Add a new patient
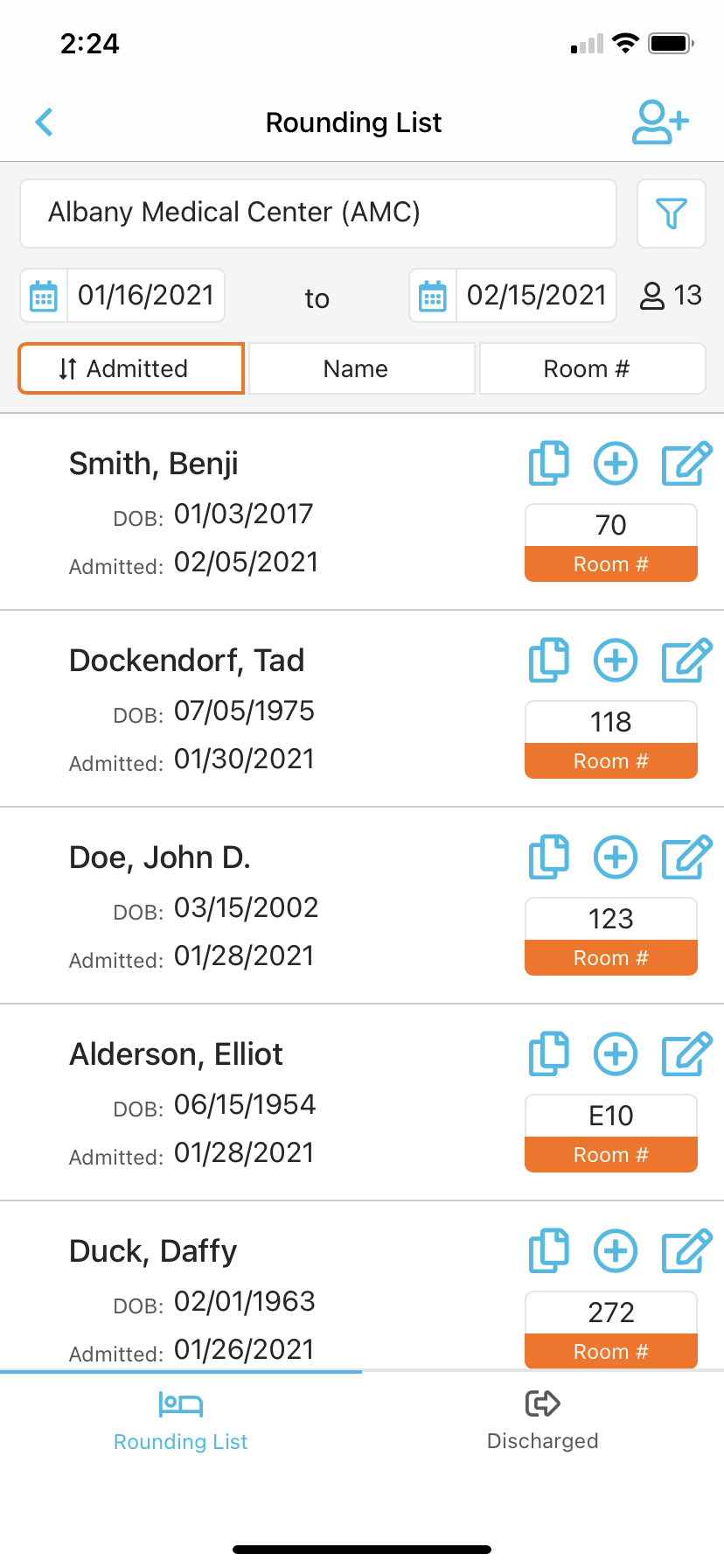 coord(660,122)
